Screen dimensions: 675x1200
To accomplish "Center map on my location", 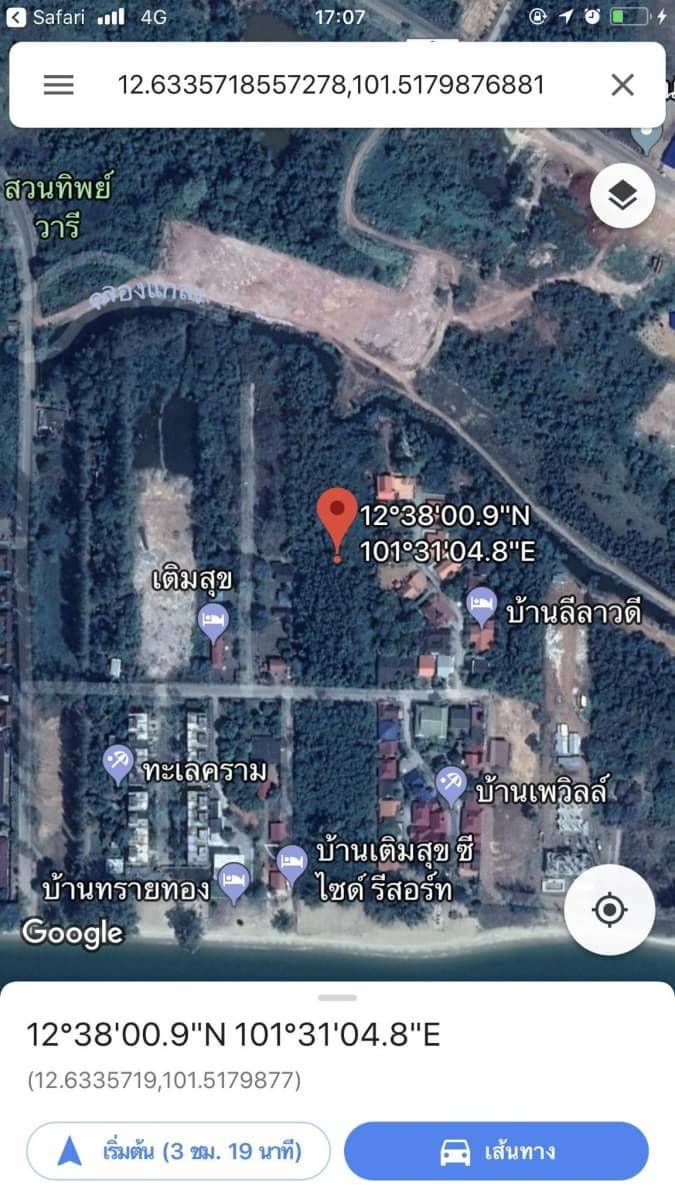I will click(609, 910).
